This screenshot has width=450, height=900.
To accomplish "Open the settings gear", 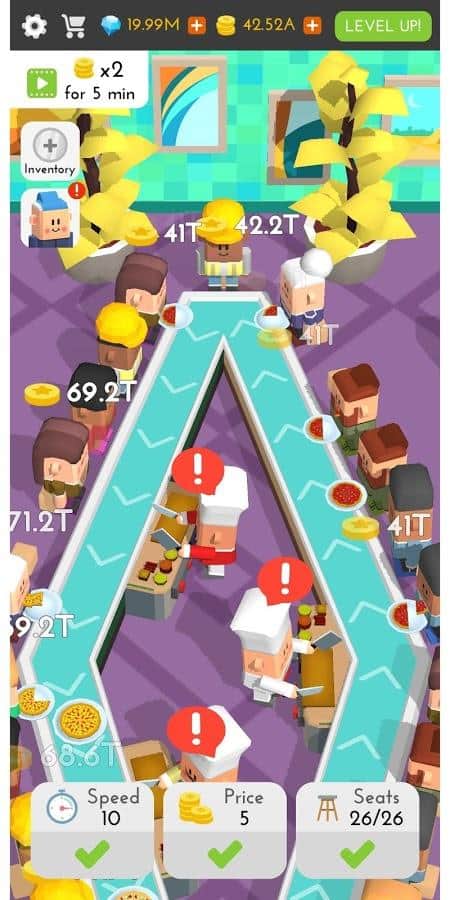I will click(x=34, y=26).
